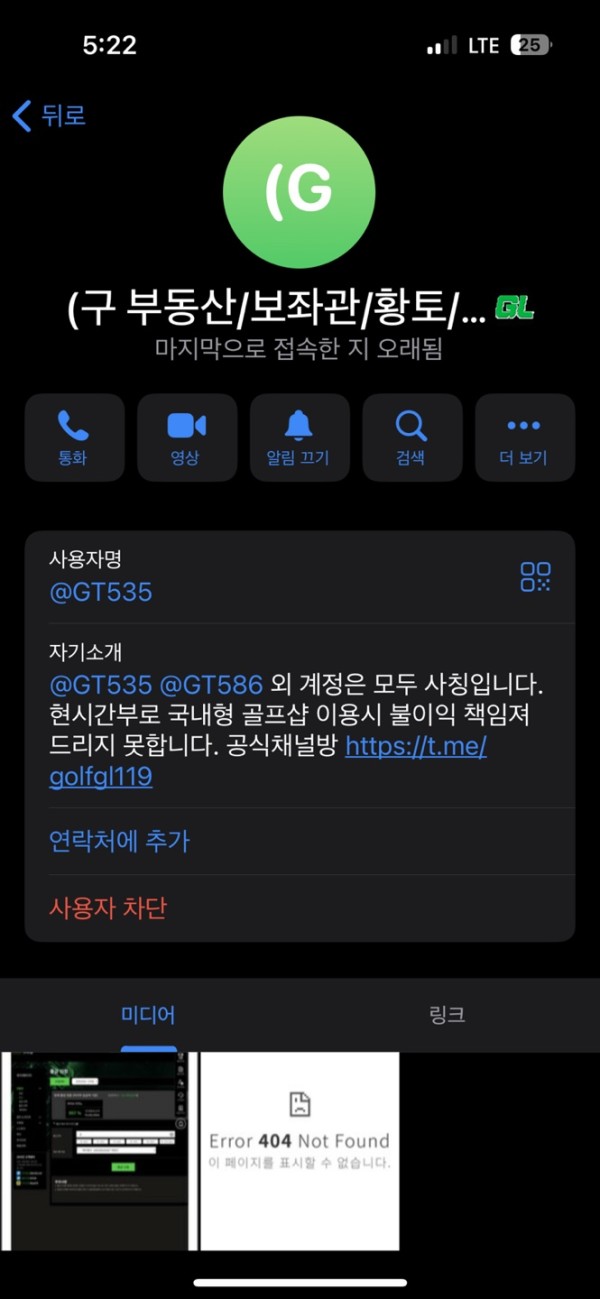Select the 미디어 tab
The width and height of the screenshot is (600, 1299).
[148, 1015]
